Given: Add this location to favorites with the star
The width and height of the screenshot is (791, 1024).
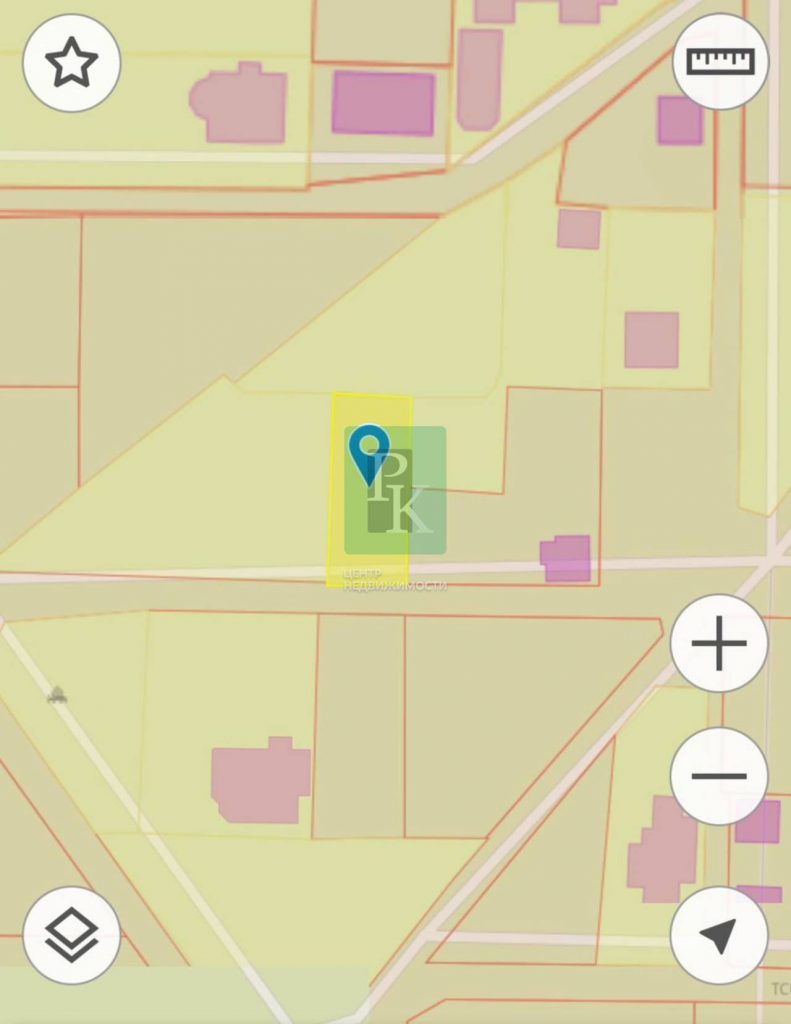Looking at the screenshot, I should click(x=72, y=64).
